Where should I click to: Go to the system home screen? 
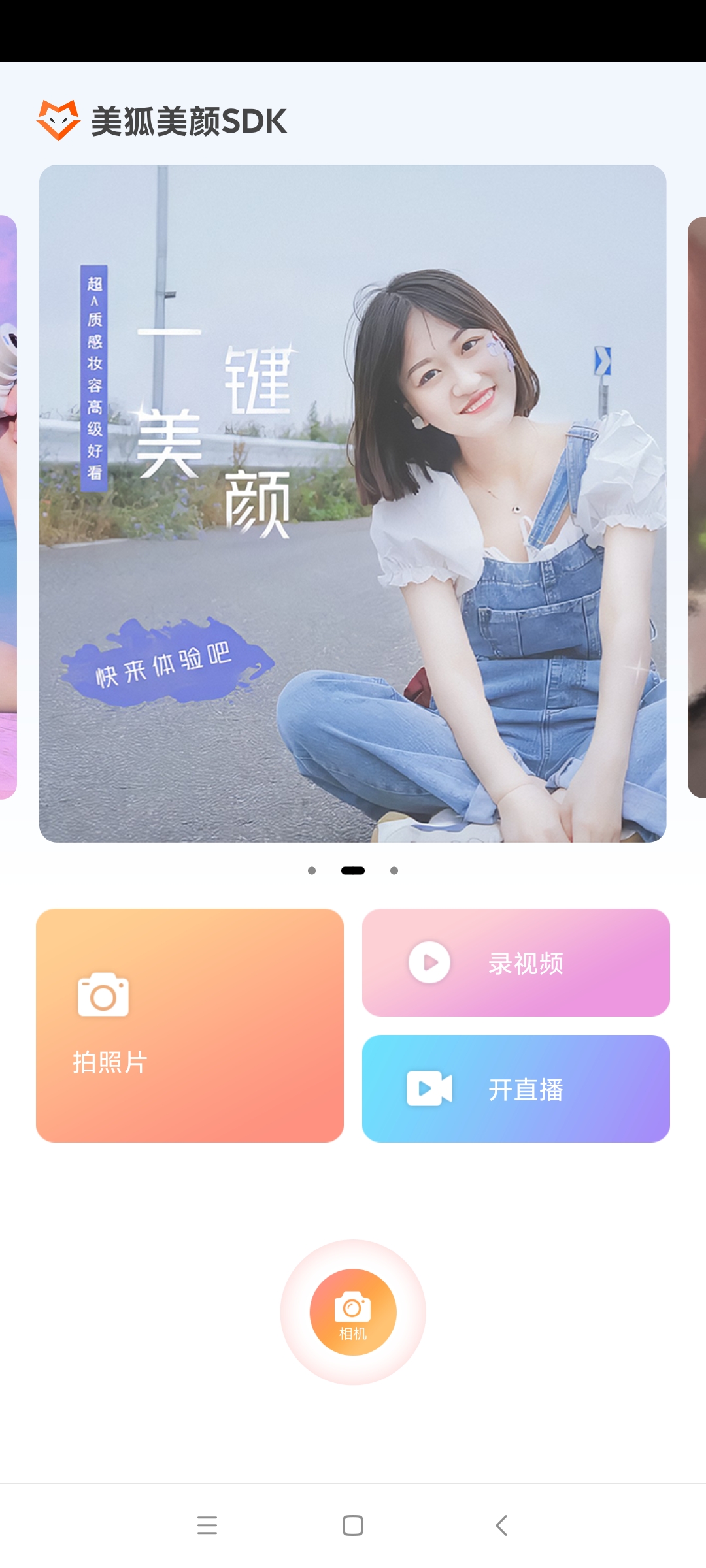(353, 1526)
